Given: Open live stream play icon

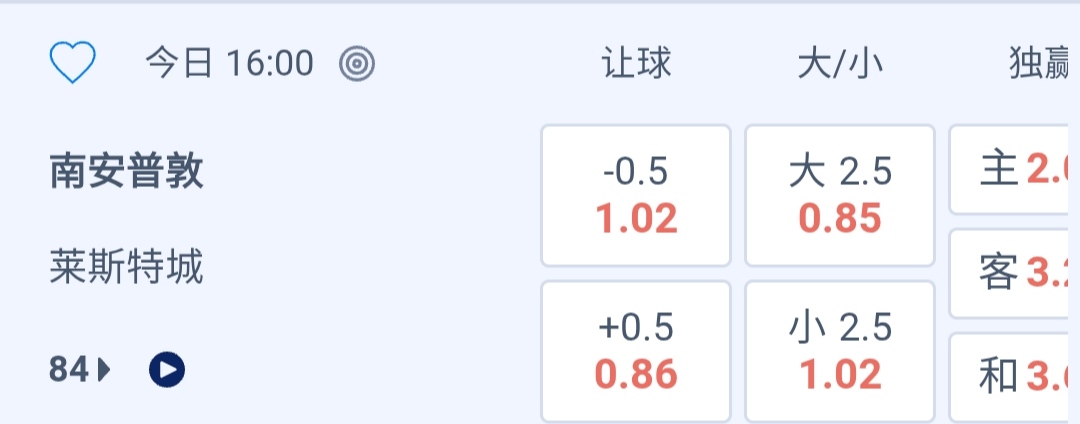Looking at the screenshot, I should coord(167,371).
